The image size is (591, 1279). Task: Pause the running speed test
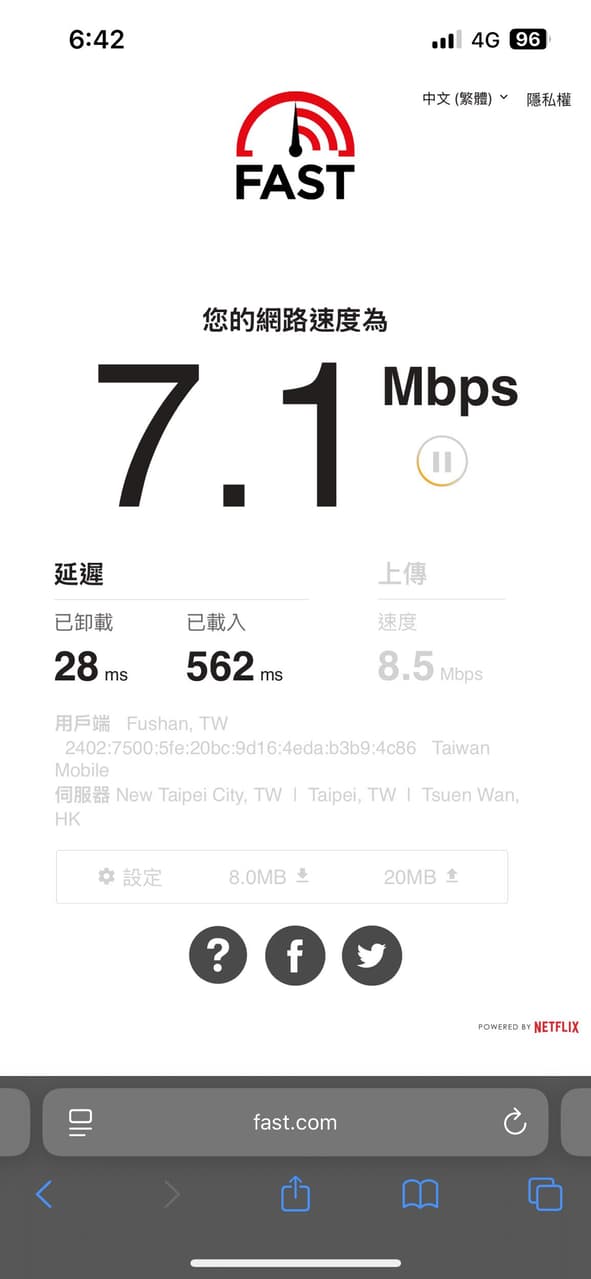pyautogui.click(x=442, y=461)
